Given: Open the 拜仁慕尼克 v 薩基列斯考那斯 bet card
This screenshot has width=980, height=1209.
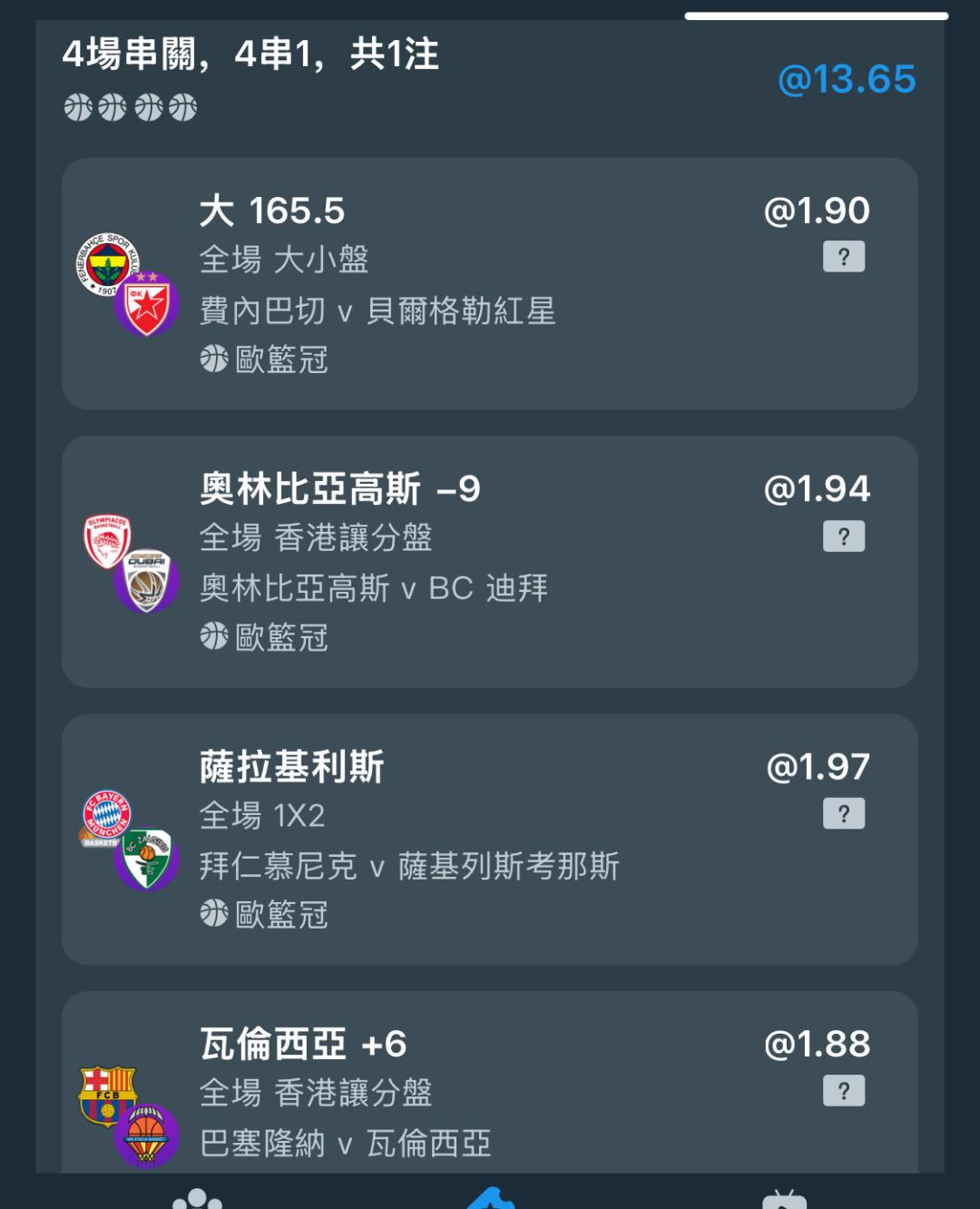Looking at the screenshot, I should coord(490,840).
